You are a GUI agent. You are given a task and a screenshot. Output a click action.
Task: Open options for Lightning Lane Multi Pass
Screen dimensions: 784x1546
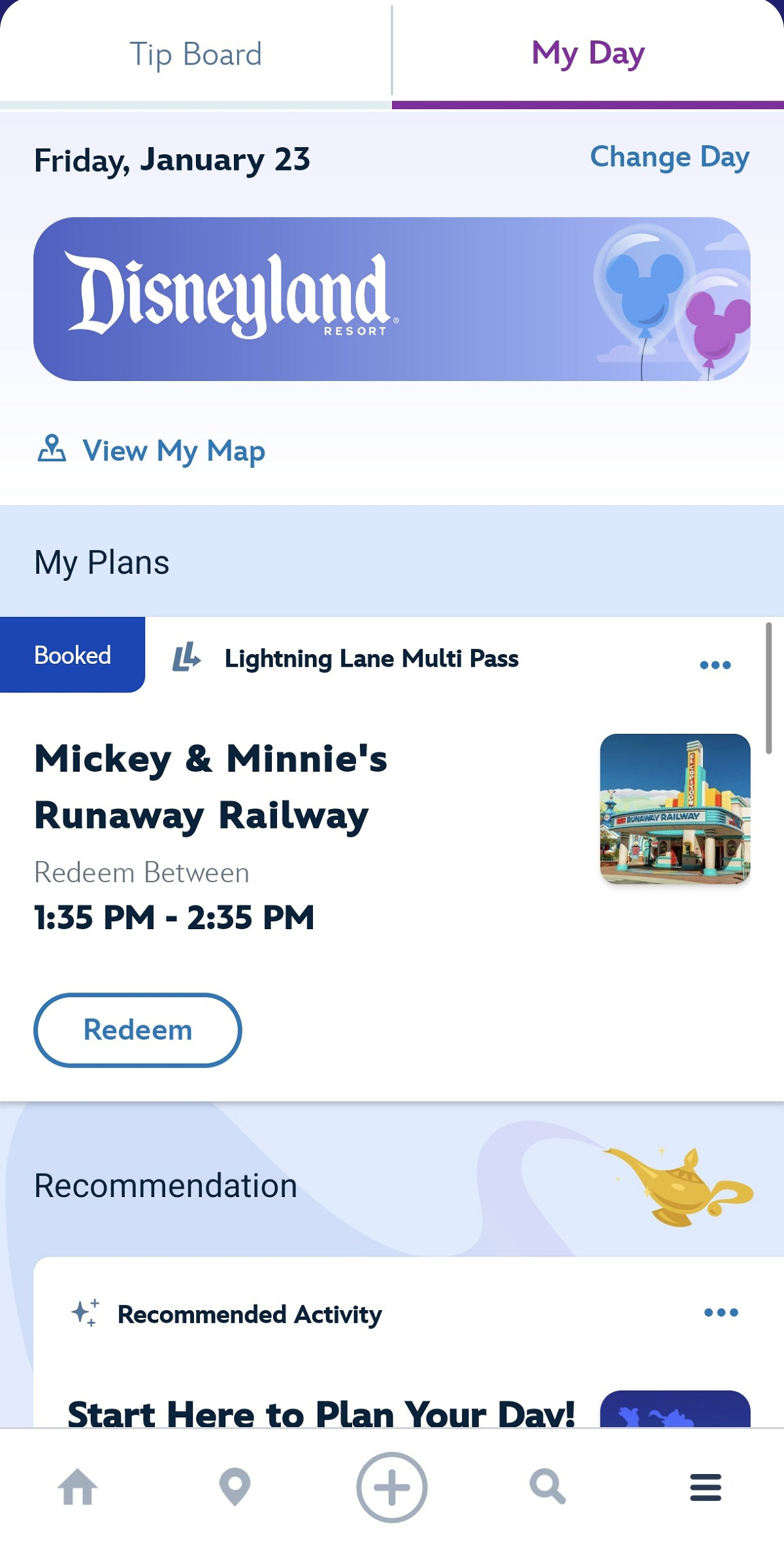pos(715,665)
